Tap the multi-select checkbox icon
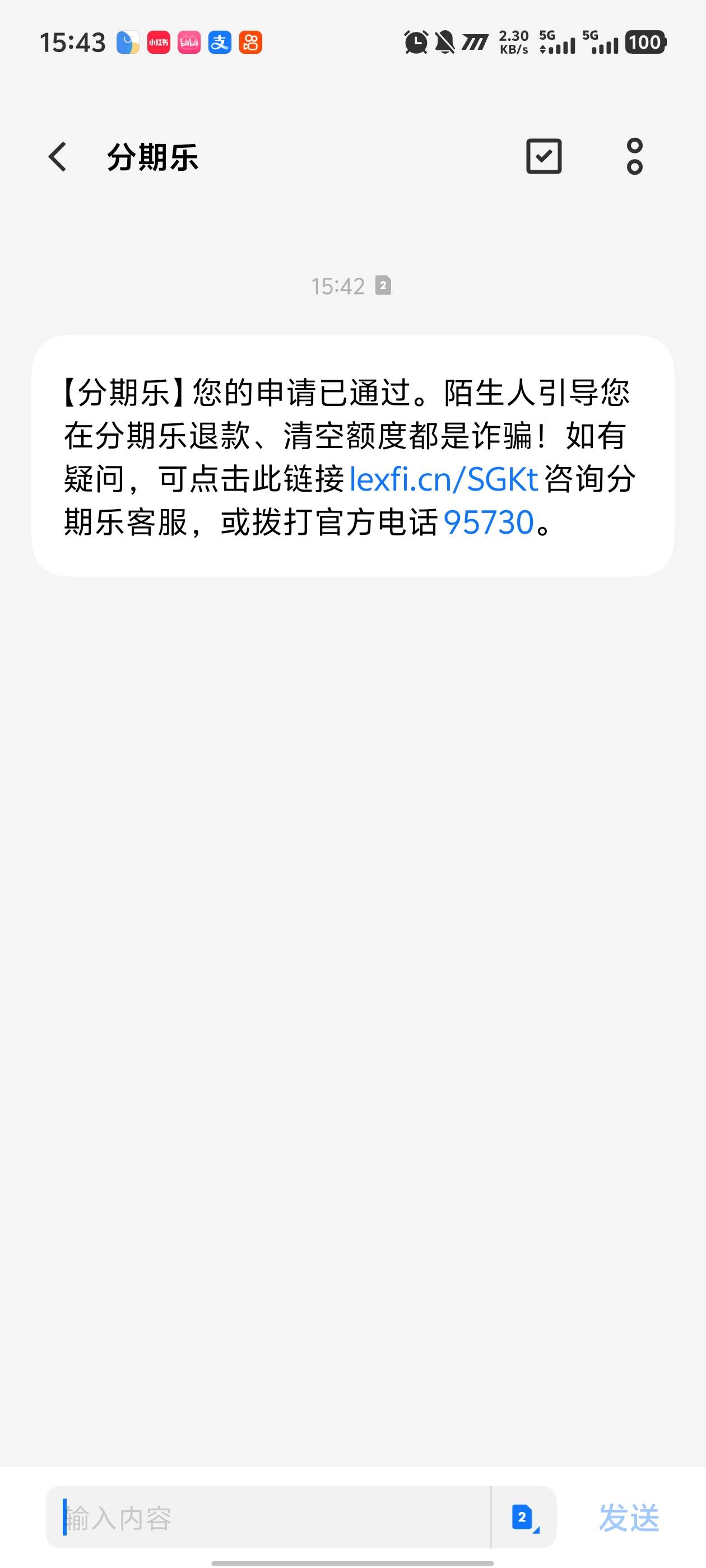The height and width of the screenshot is (1568, 706). point(544,157)
